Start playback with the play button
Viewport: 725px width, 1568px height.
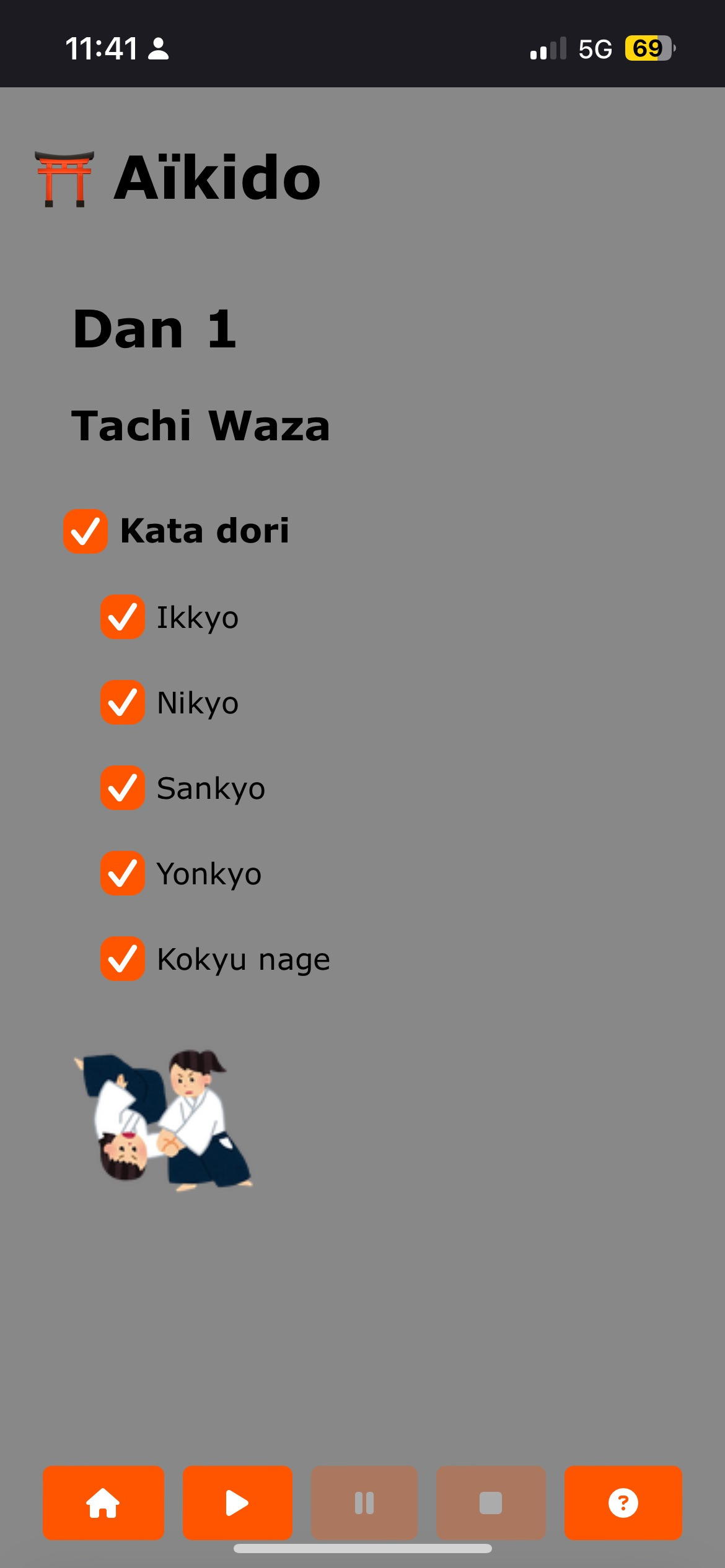(x=237, y=1502)
